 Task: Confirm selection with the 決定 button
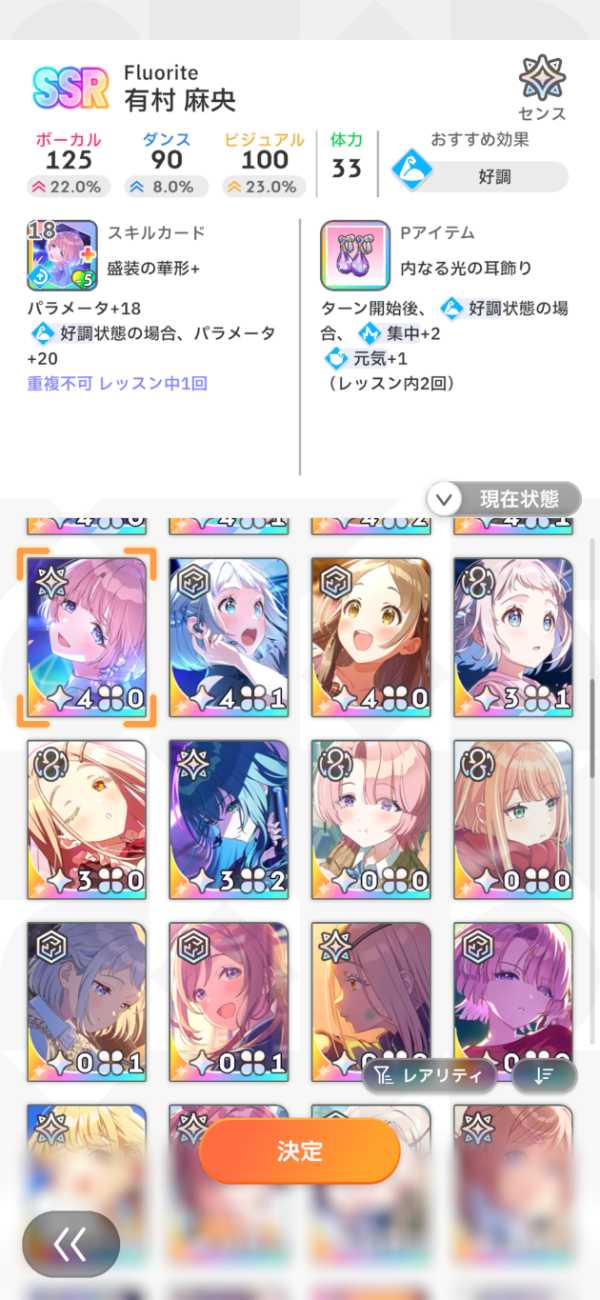(x=299, y=1151)
